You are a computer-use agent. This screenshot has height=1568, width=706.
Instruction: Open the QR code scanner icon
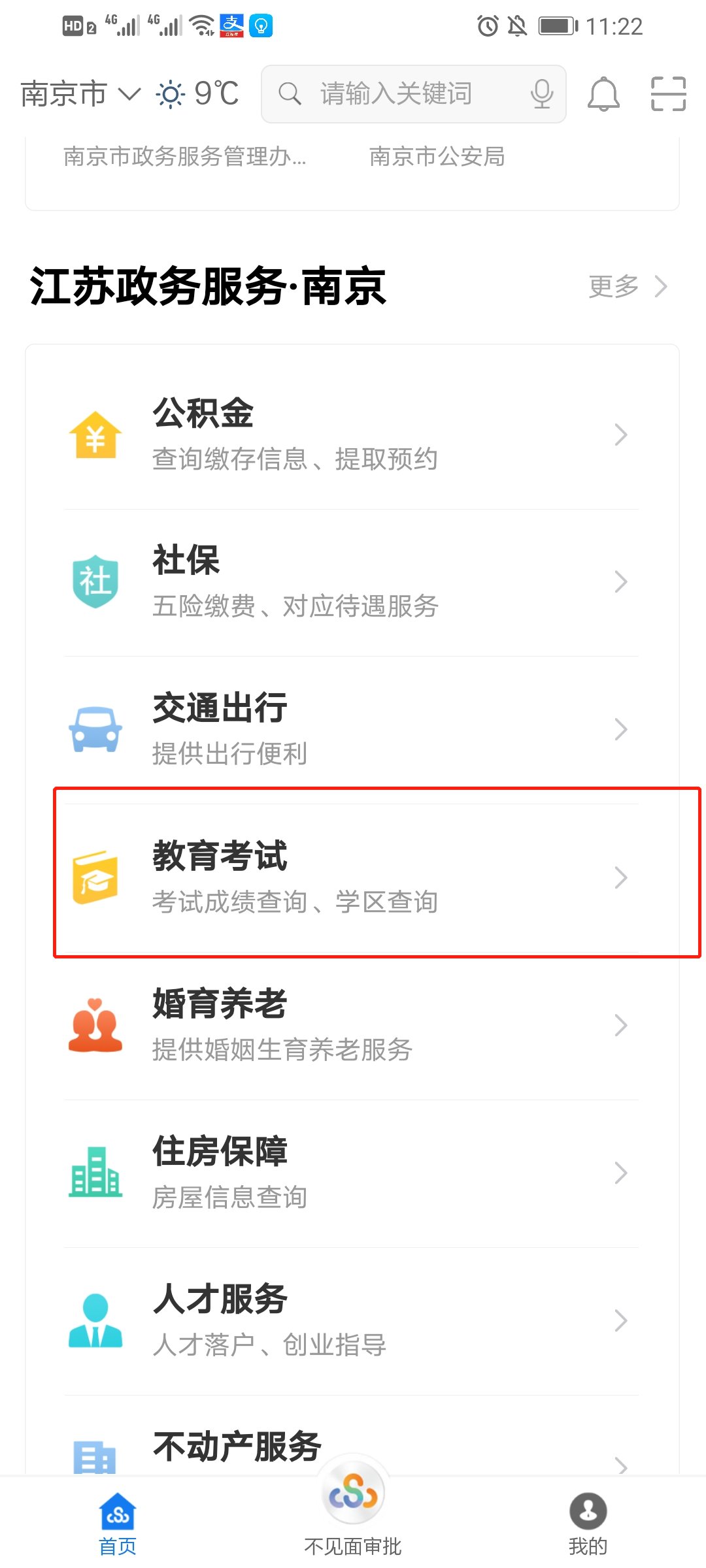(668, 94)
